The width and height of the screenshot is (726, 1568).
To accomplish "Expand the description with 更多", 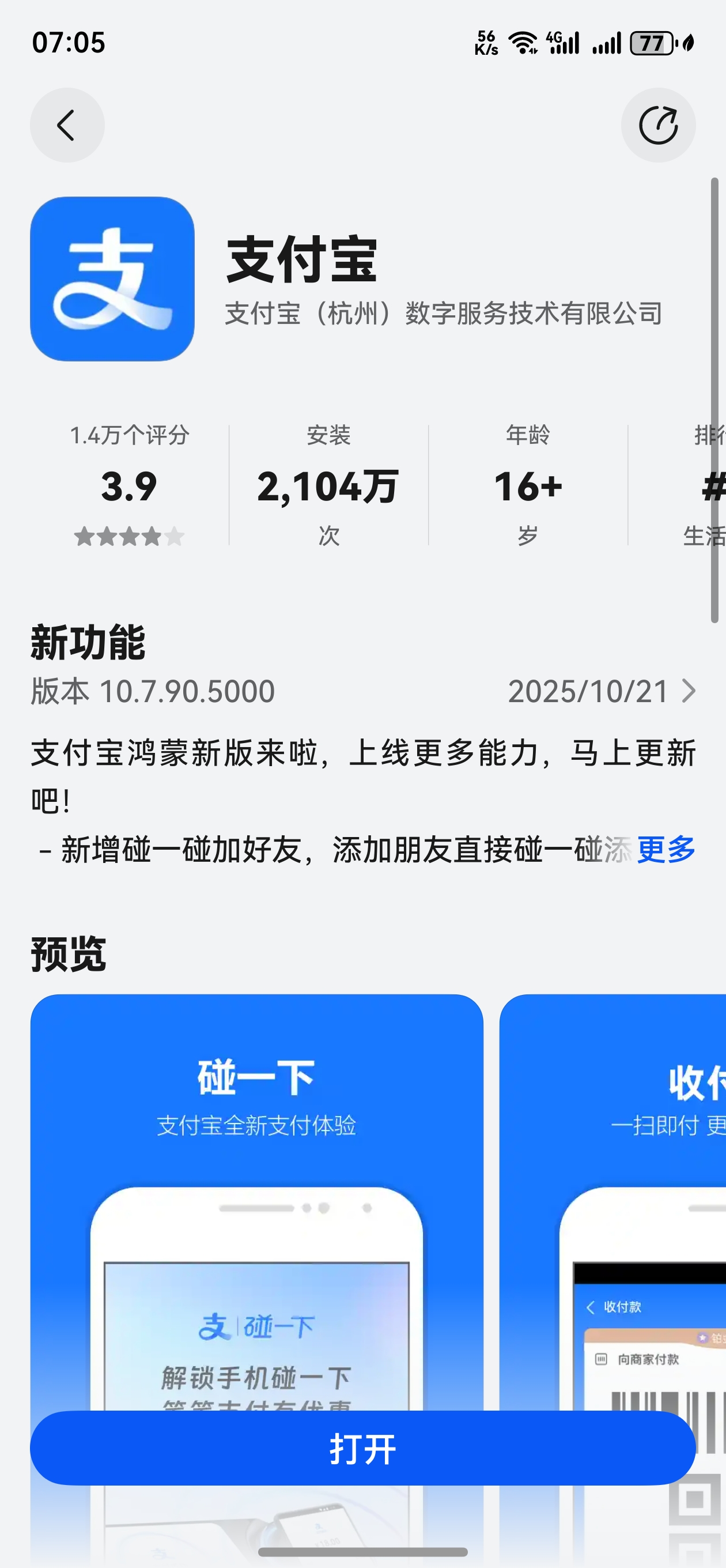I will click(x=665, y=849).
